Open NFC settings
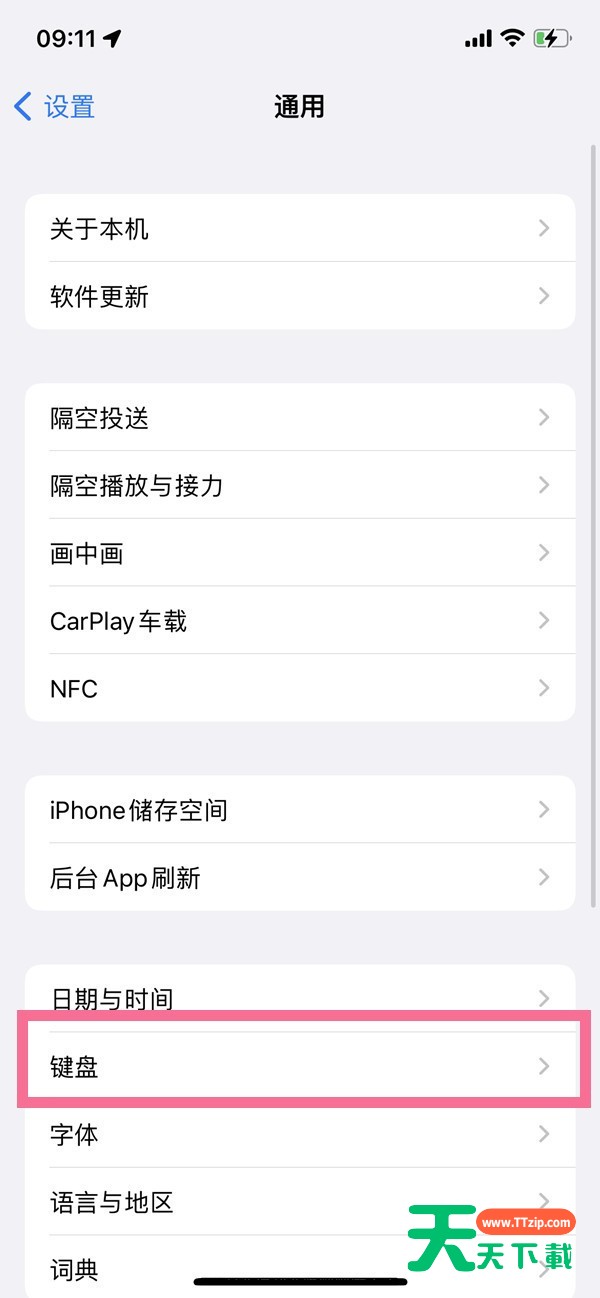The height and width of the screenshot is (1298, 600). tap(300, 688)
